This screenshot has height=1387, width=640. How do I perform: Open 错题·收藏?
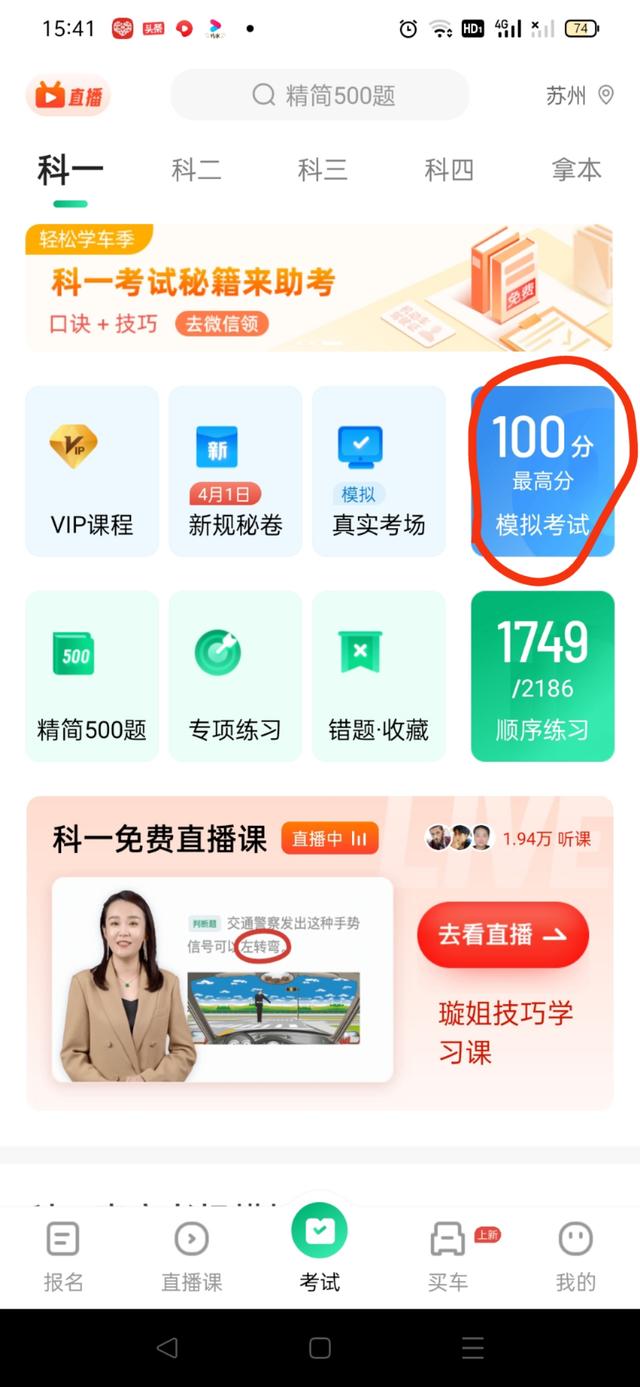(x=379, y=676)
